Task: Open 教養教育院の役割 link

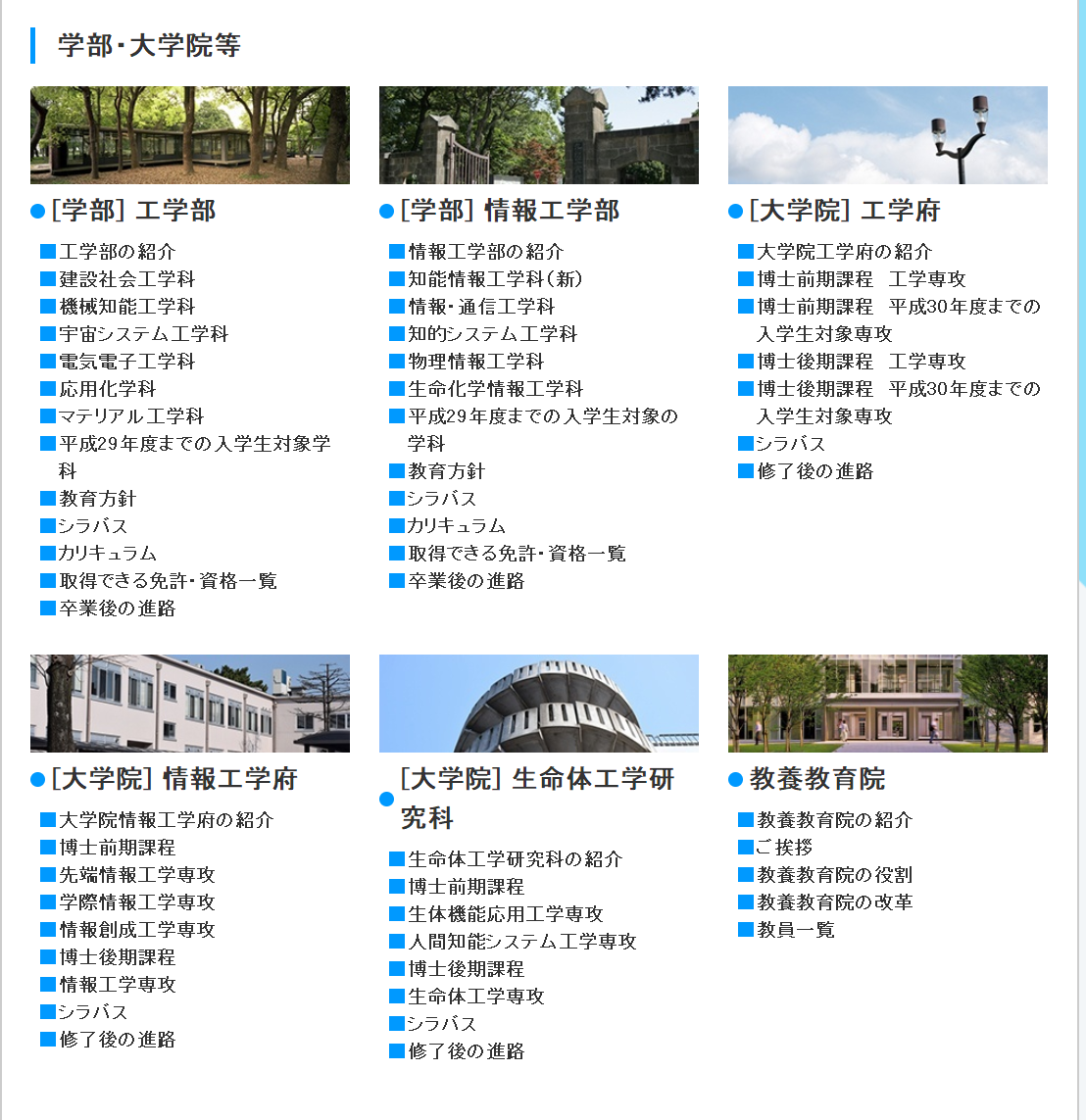Action: pos(834,875)
